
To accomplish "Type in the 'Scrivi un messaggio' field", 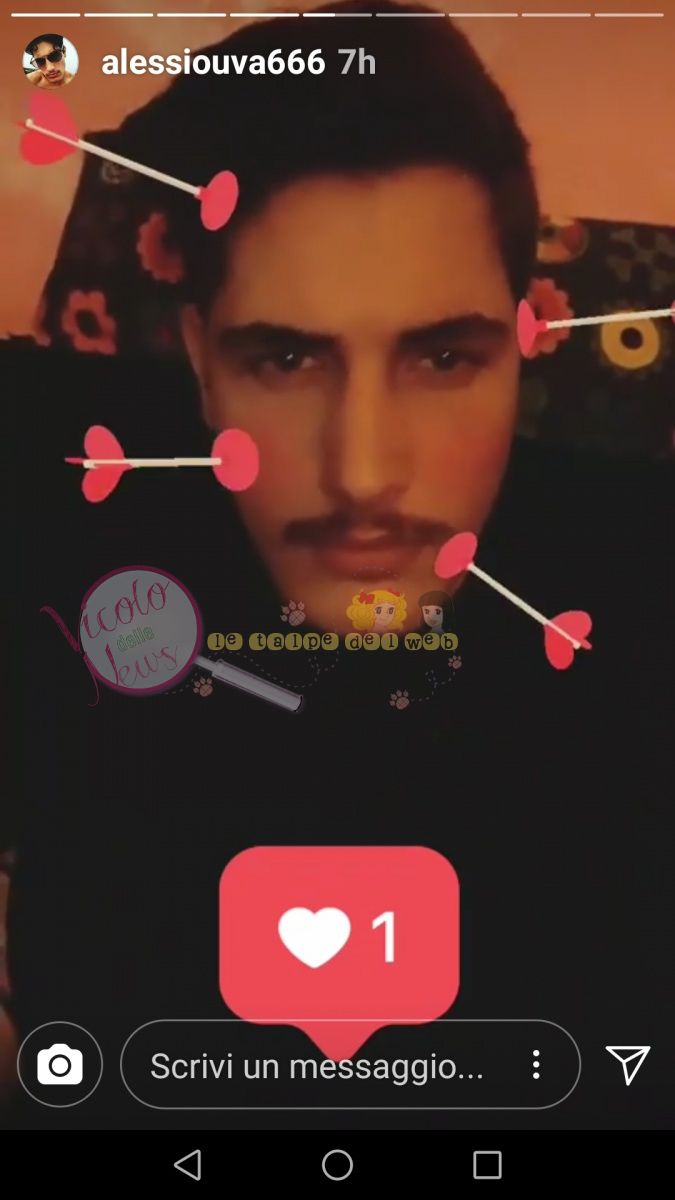I will pyautogui.click(x=316, y=1066).
